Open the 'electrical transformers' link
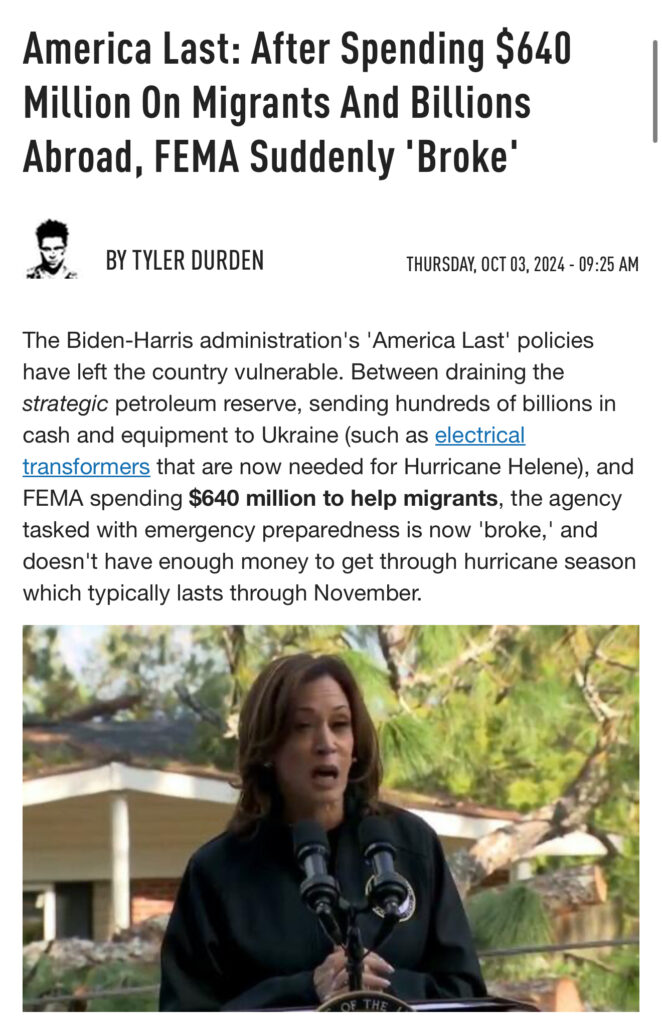The height and width of the screenshot is (1024, 662). tap(479, 436)
